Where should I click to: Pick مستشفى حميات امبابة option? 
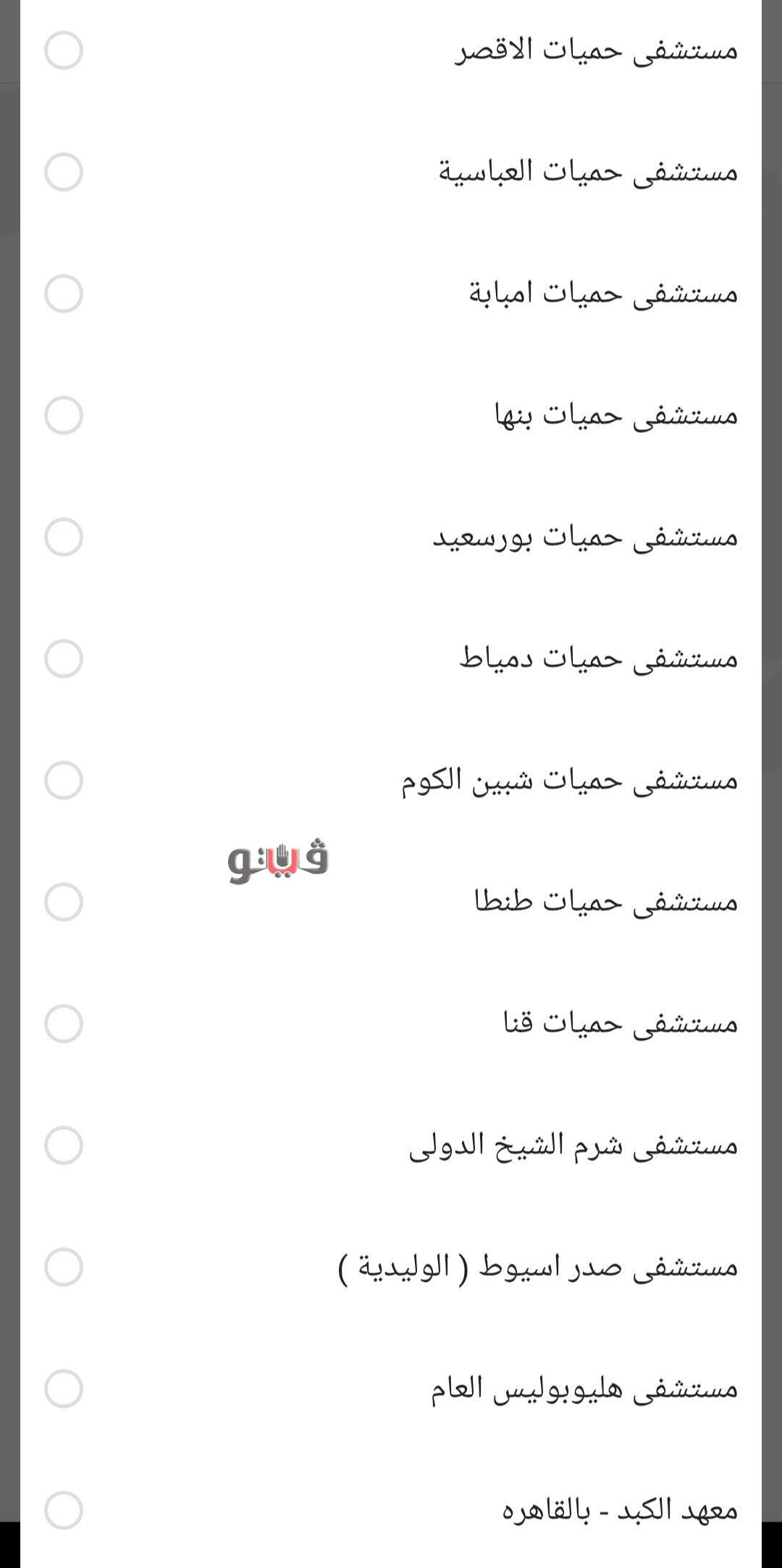click(64, 294)
